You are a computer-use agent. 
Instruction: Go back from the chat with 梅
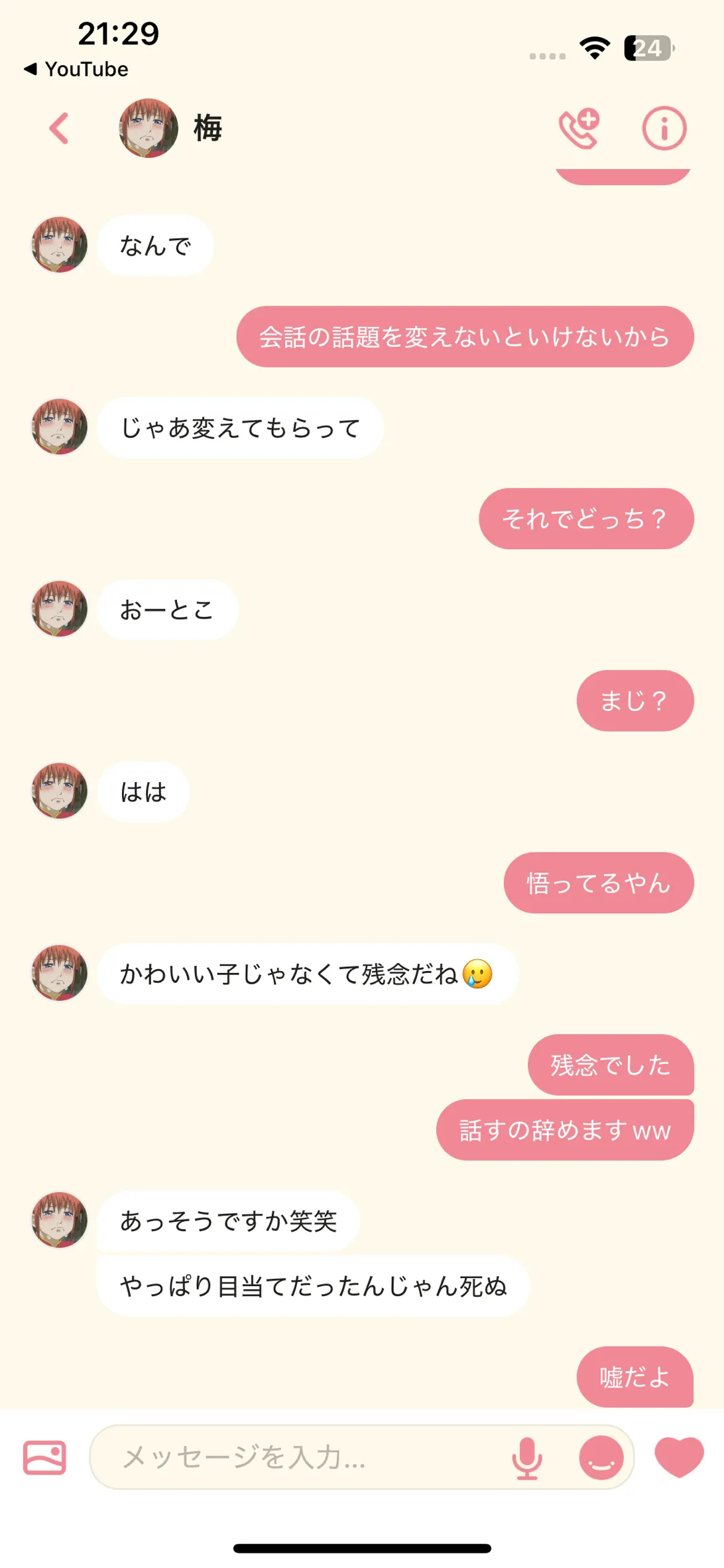click(59, 129)
